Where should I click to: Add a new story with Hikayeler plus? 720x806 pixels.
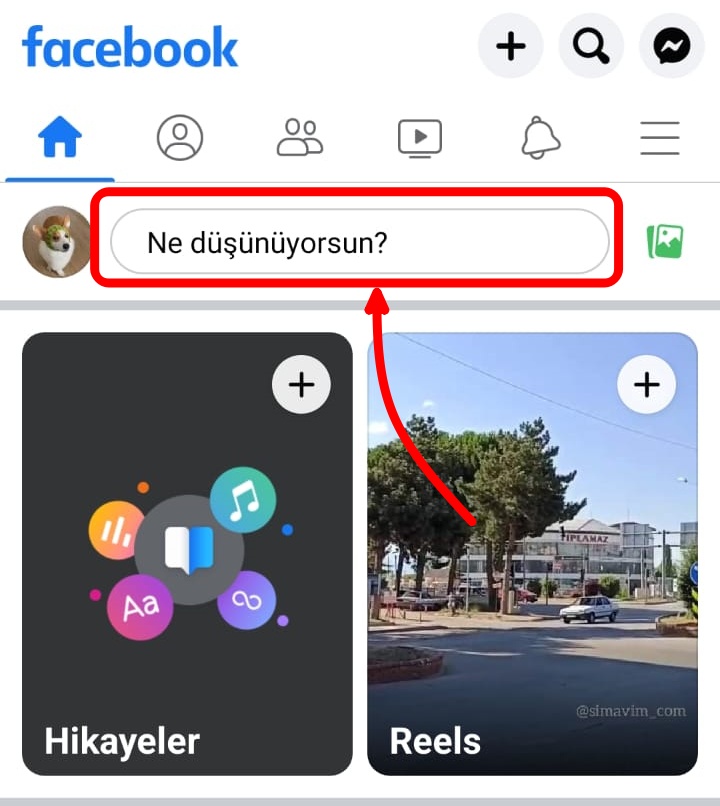click(x=301, y=384)
